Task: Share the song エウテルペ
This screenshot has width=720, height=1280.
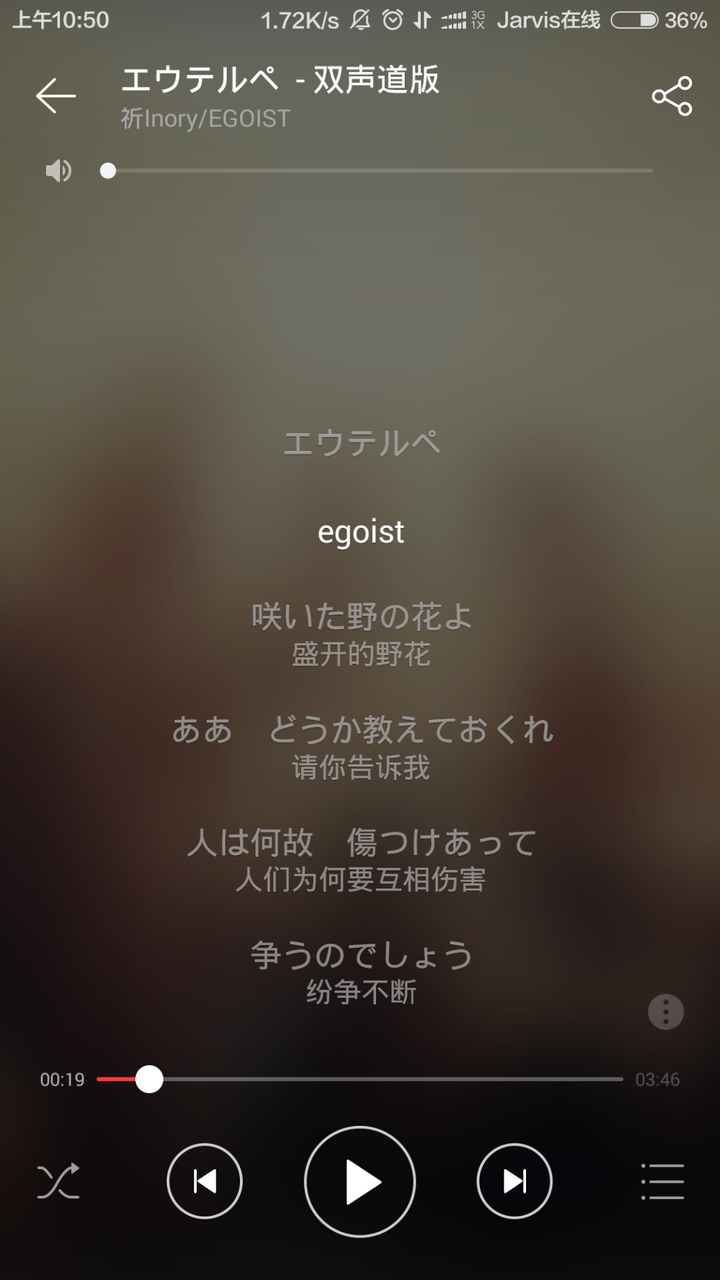Action: coord(672,96)
